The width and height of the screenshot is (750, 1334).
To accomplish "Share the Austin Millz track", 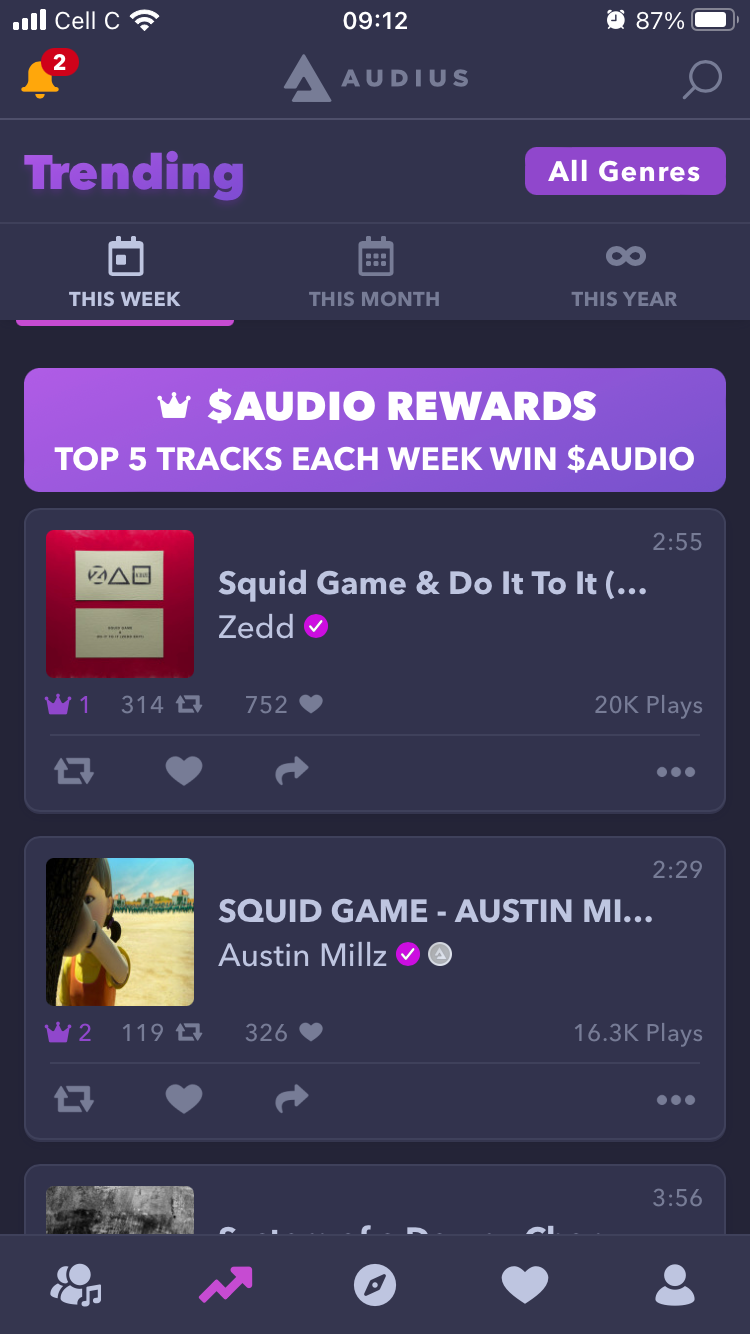I will click(291, 1100).
